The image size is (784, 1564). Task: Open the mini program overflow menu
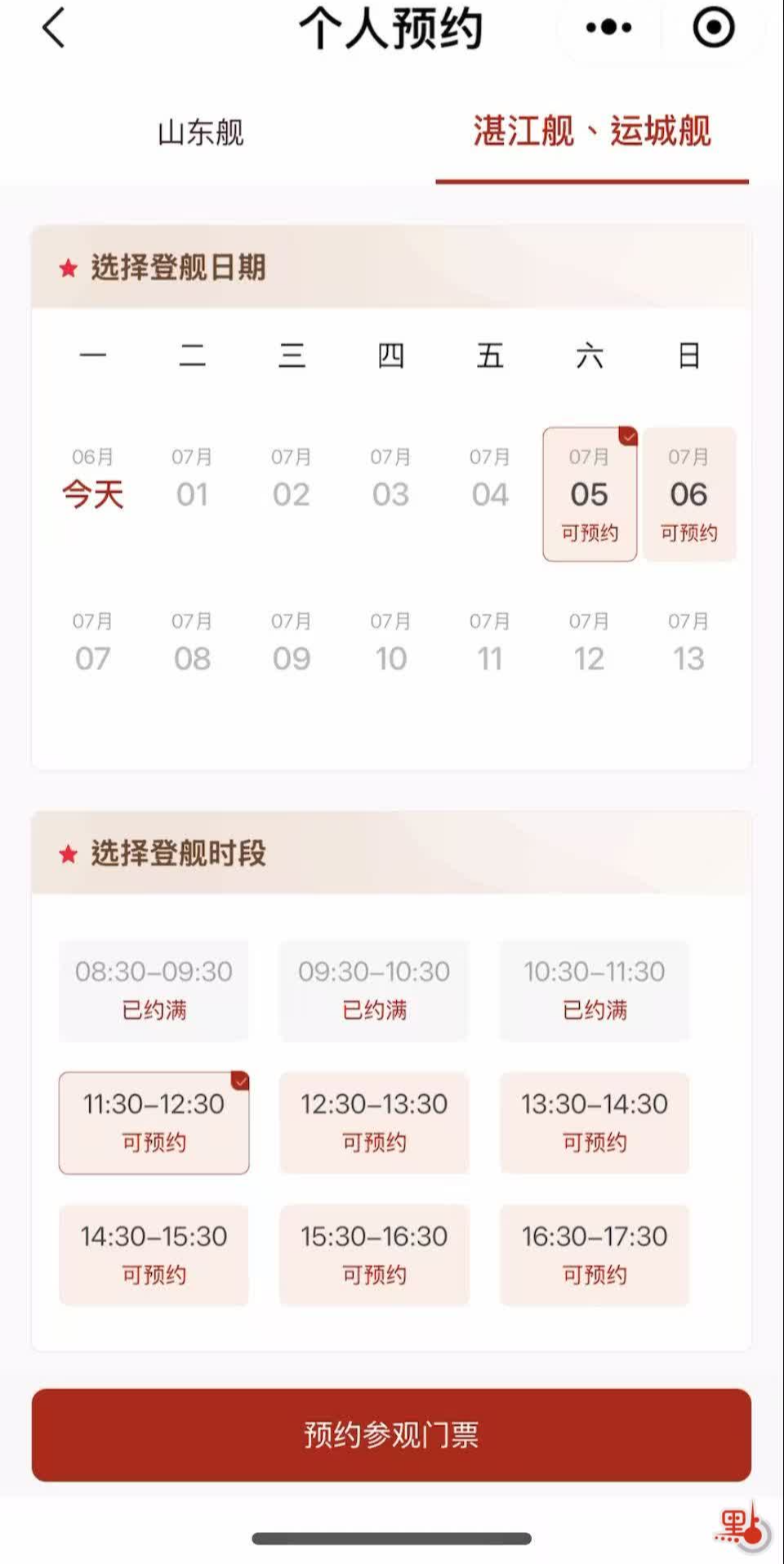click(x=609, y=28)
